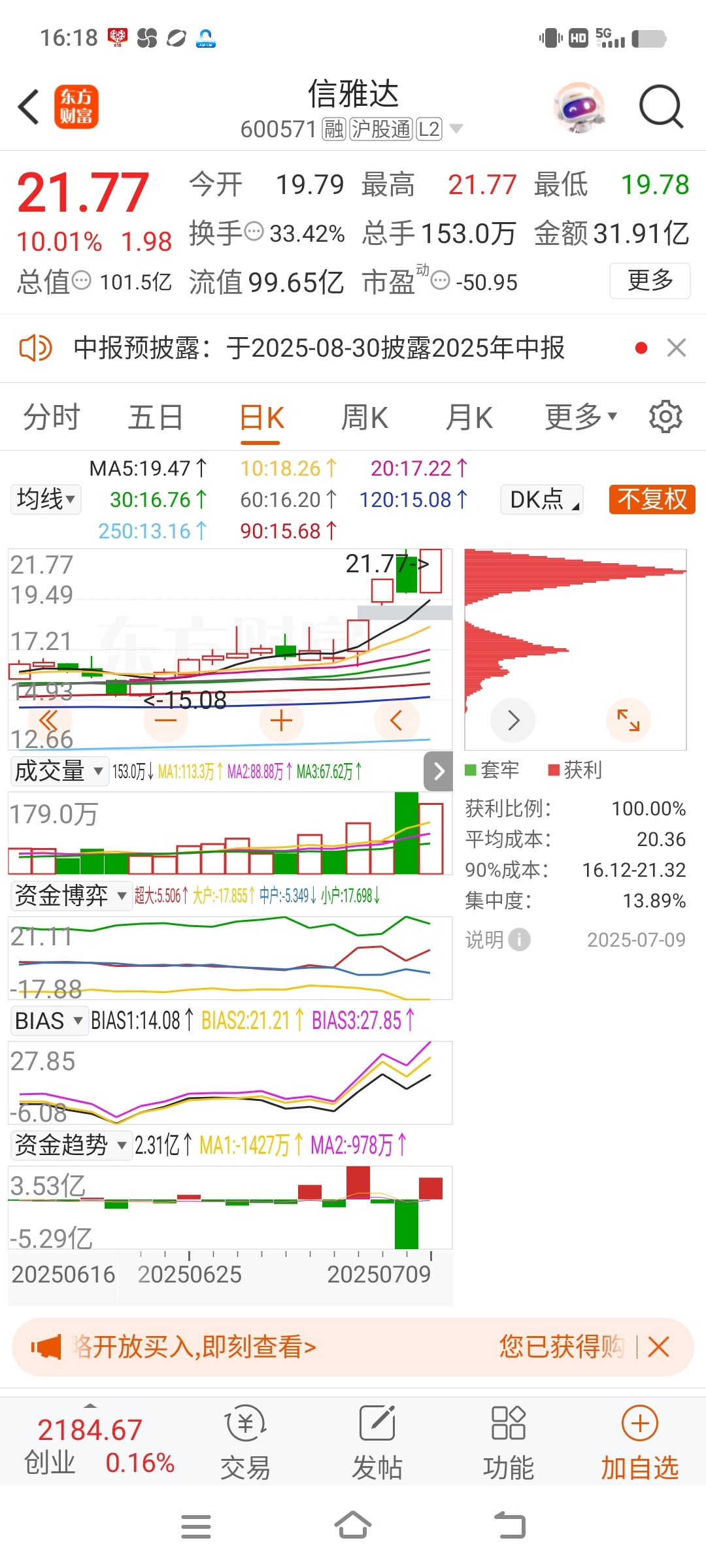Image resolution: width=706 pixels, height=1568 pixels.
Task: Open the search magnifier icon
Action: [661, 106]
